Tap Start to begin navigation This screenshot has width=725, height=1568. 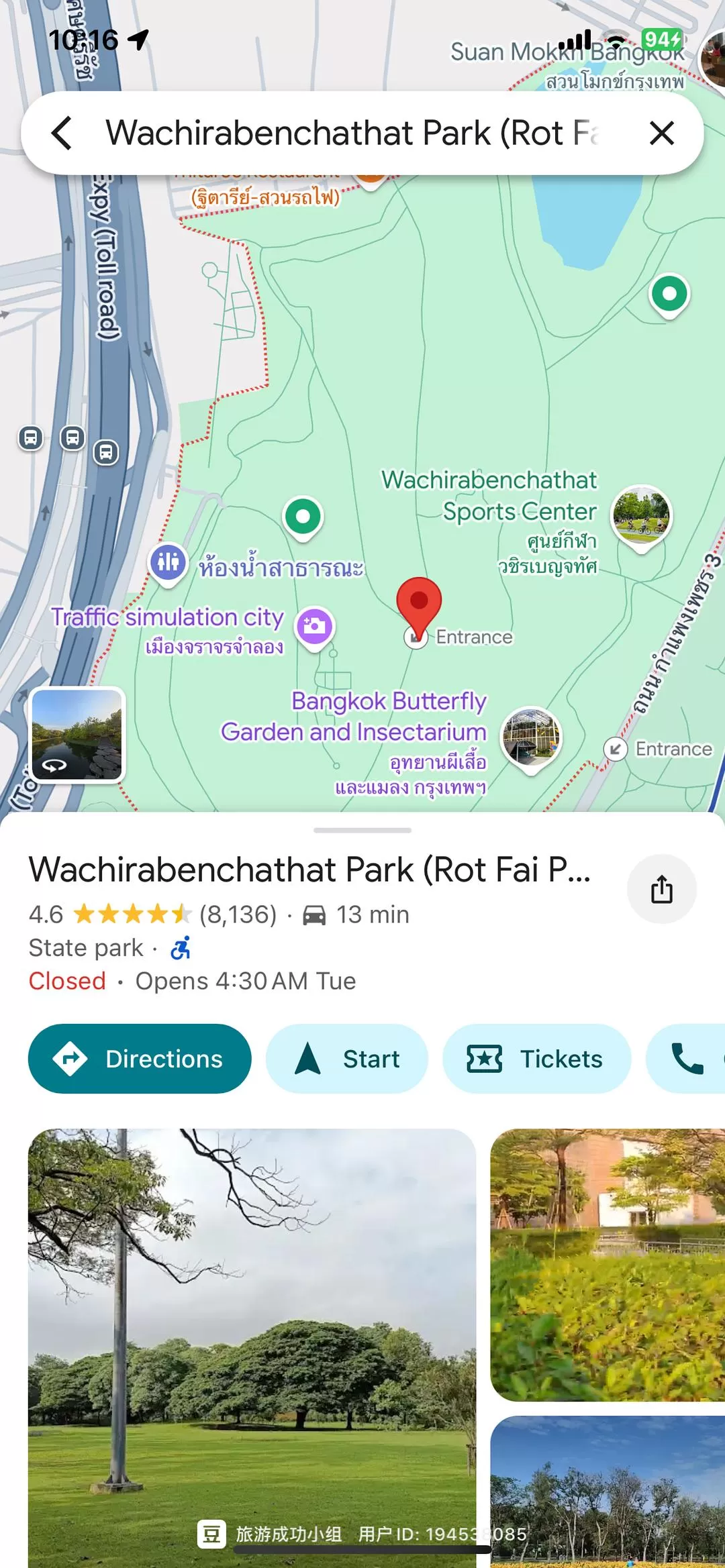pyautogui.click(x=347, y=1059)
